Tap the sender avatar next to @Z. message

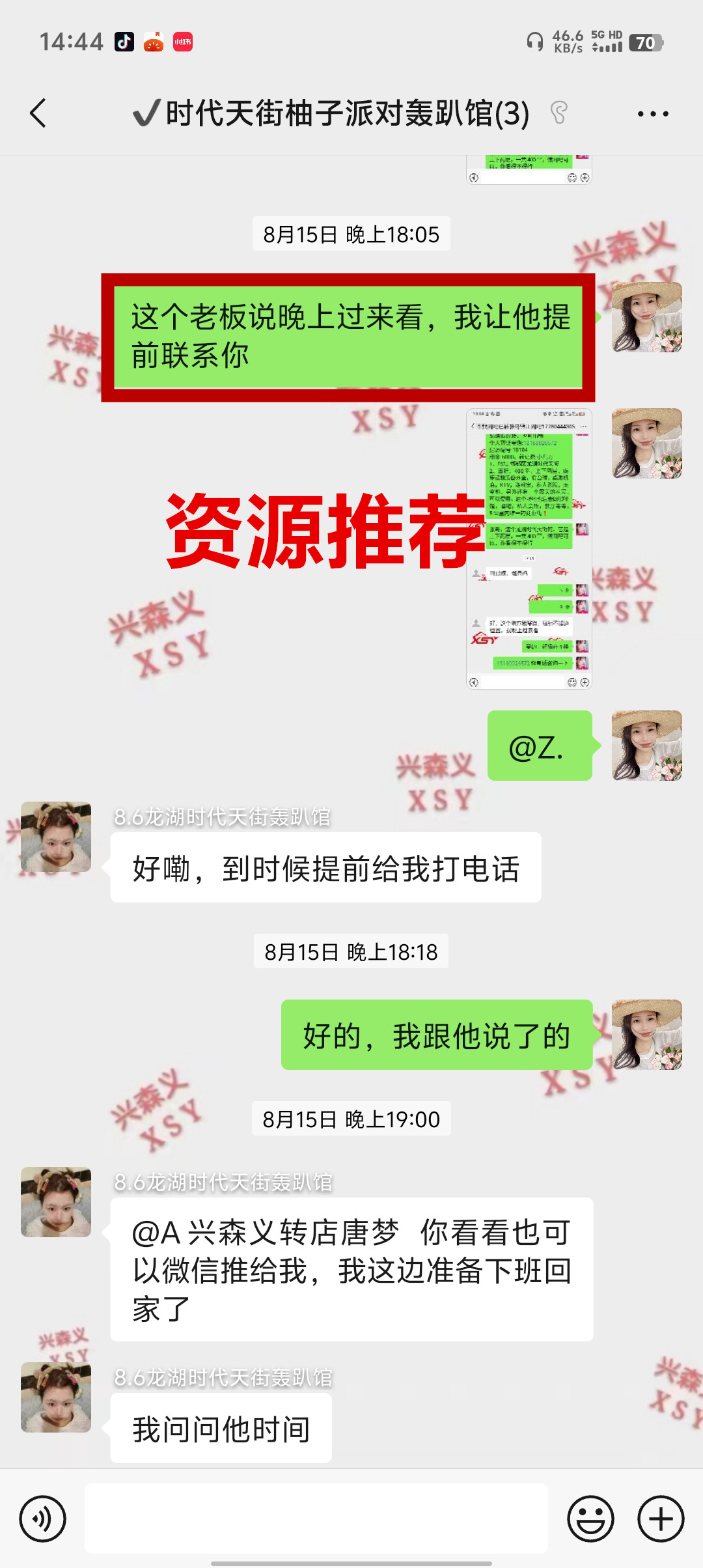[x=646, y=746]
